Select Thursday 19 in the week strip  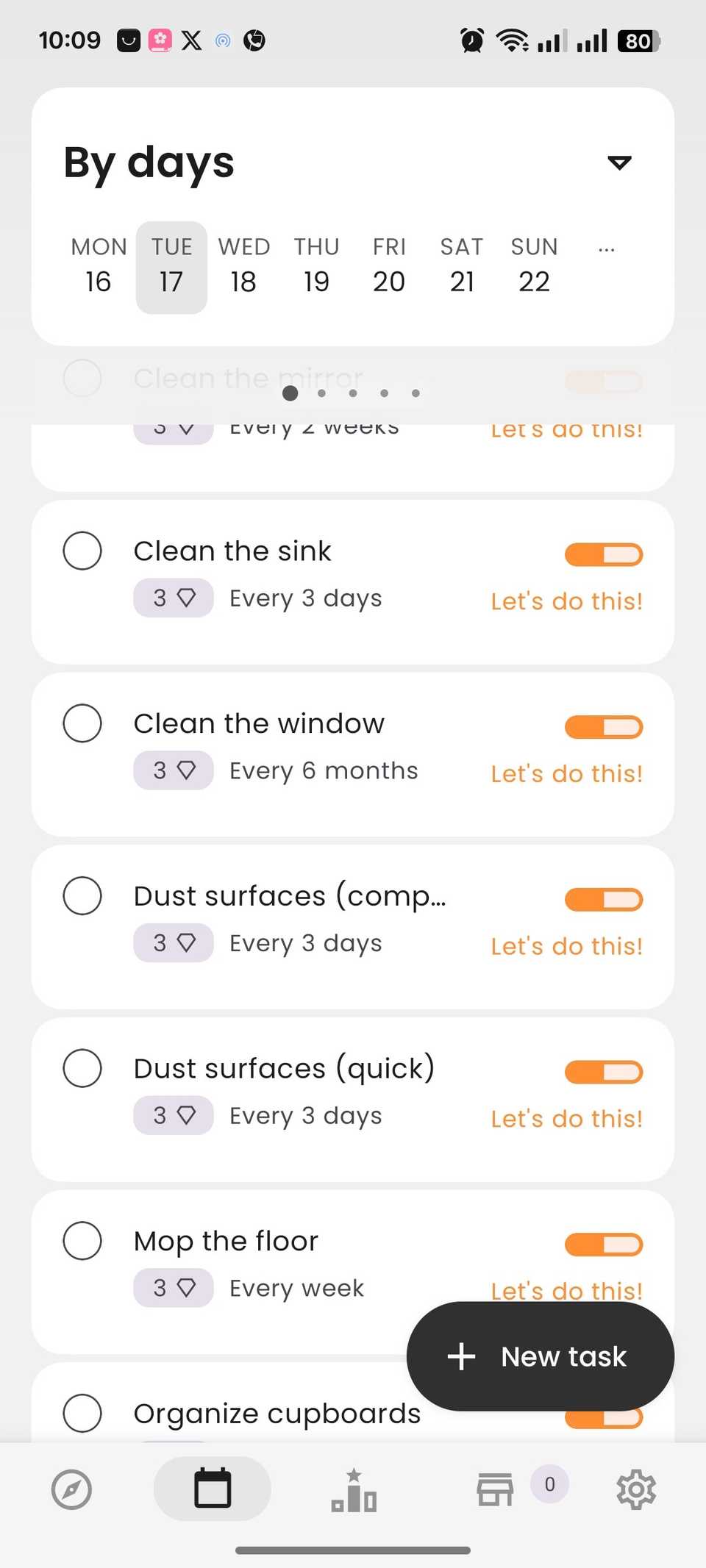(x=317, y=266)
